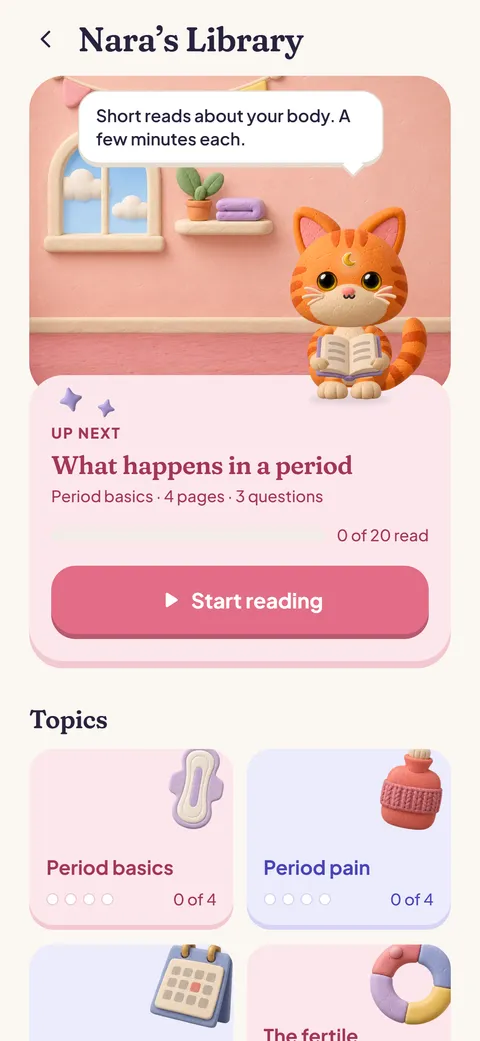Tap the Start reading button

(240, 601)
